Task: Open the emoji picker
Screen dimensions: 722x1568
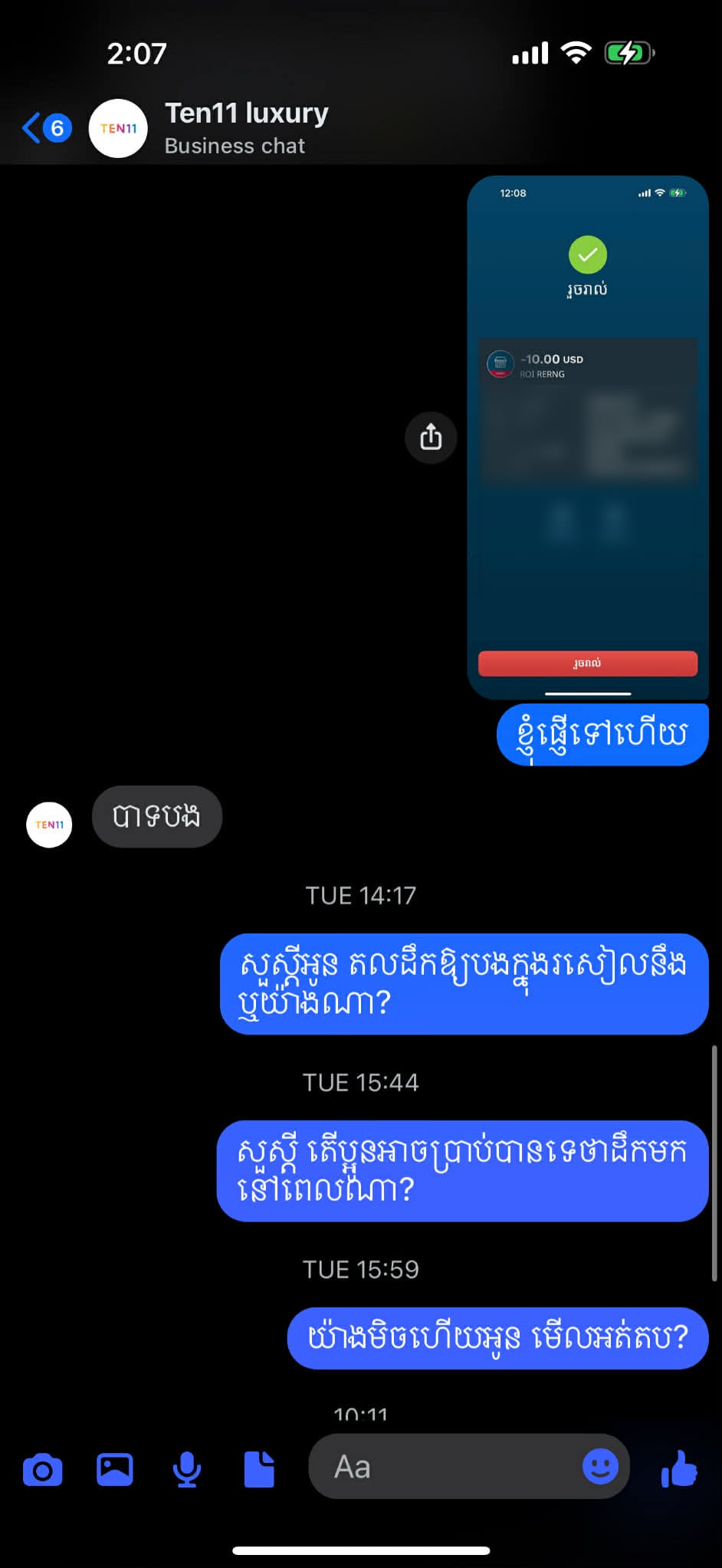Action: point(600,1467)
